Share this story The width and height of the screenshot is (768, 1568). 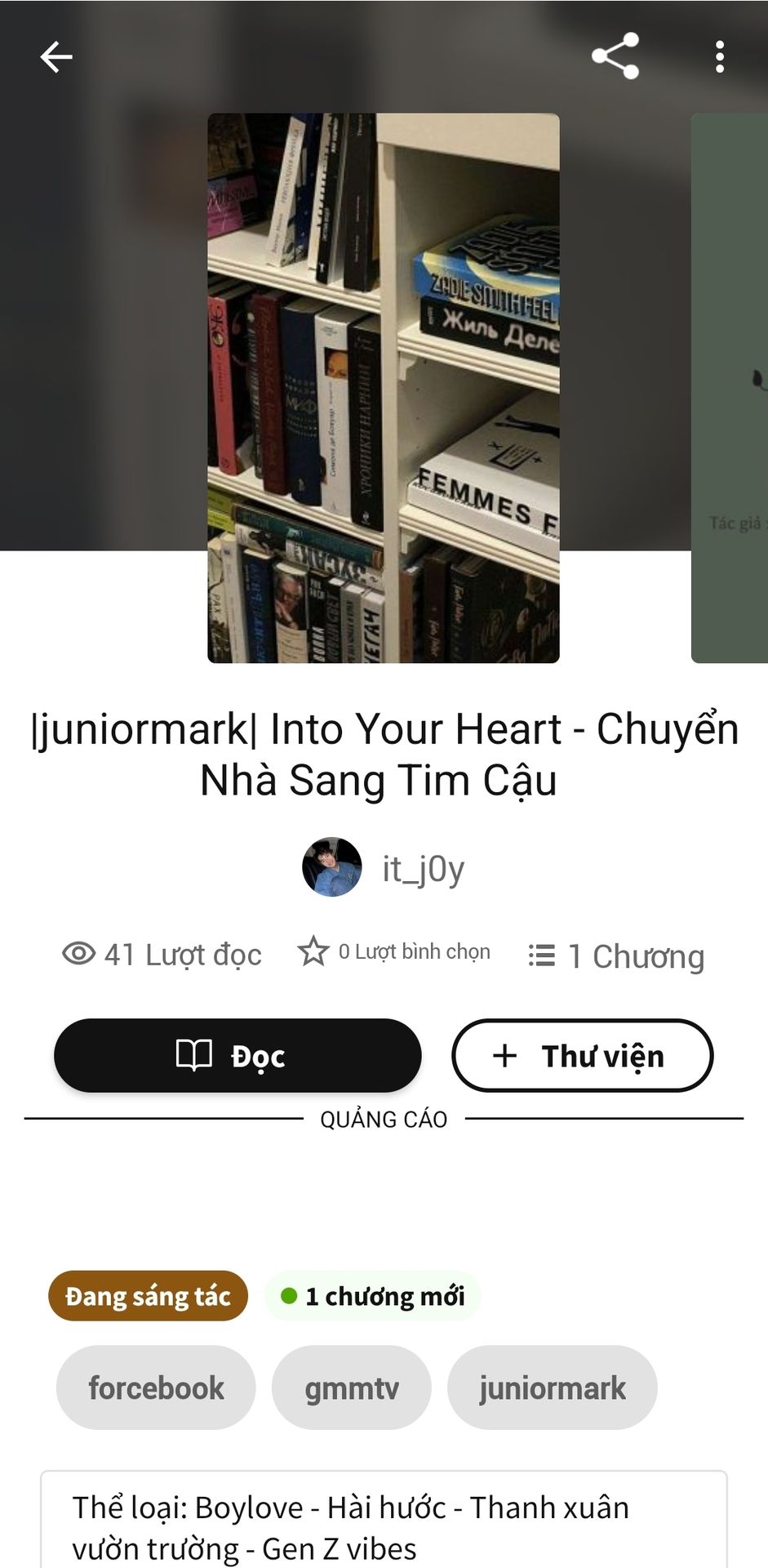615,56
